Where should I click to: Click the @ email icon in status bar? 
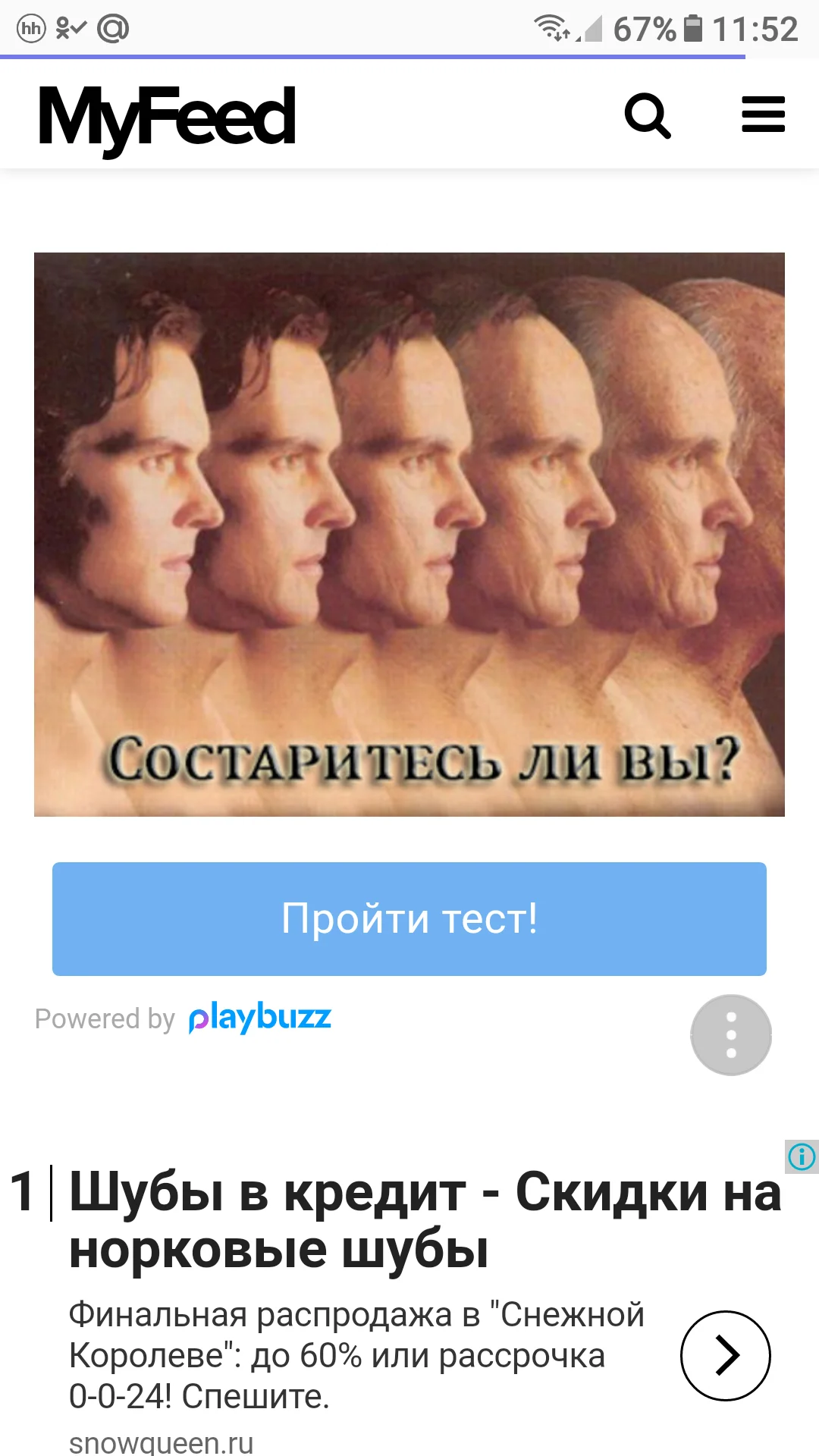(112, 28)
